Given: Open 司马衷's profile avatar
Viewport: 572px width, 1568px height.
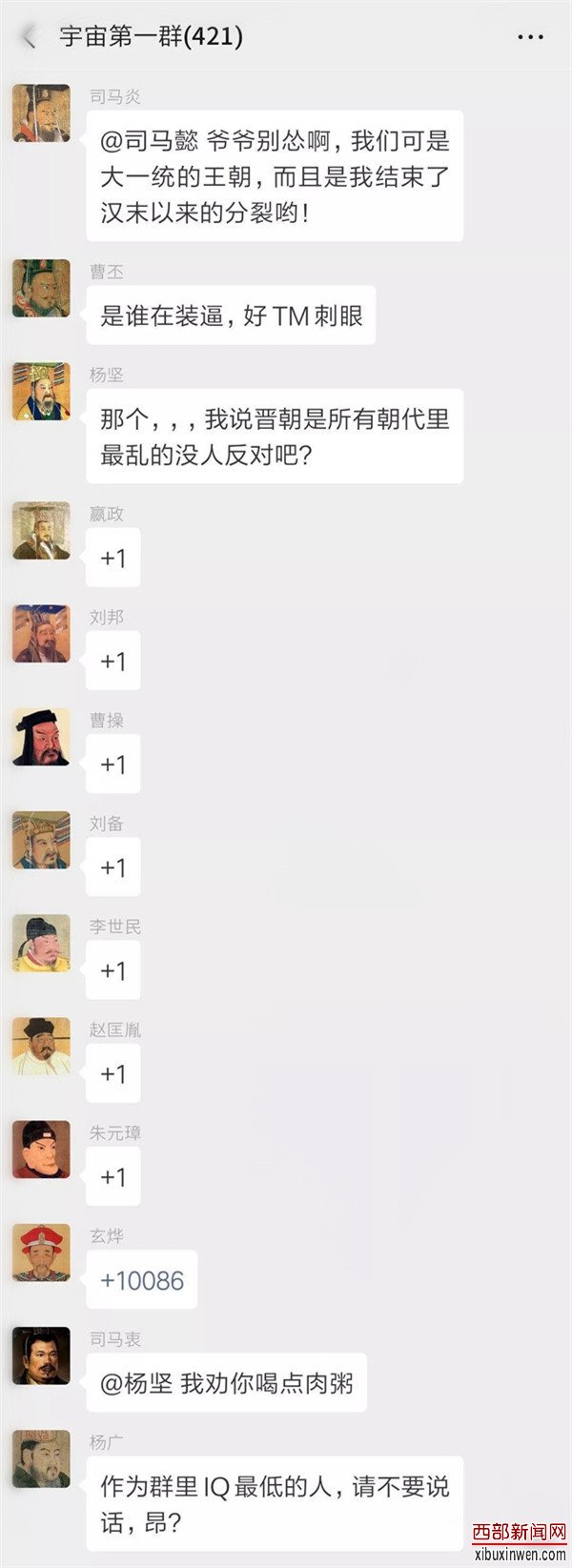Looking at the screenshot, I should 41,1355.
